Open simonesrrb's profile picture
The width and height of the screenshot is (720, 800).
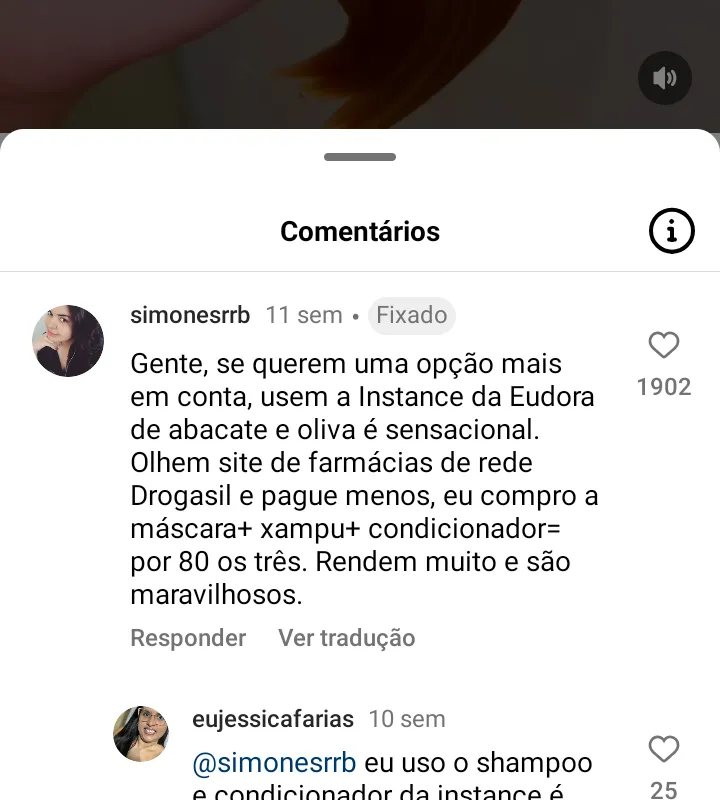click(67, 341)
